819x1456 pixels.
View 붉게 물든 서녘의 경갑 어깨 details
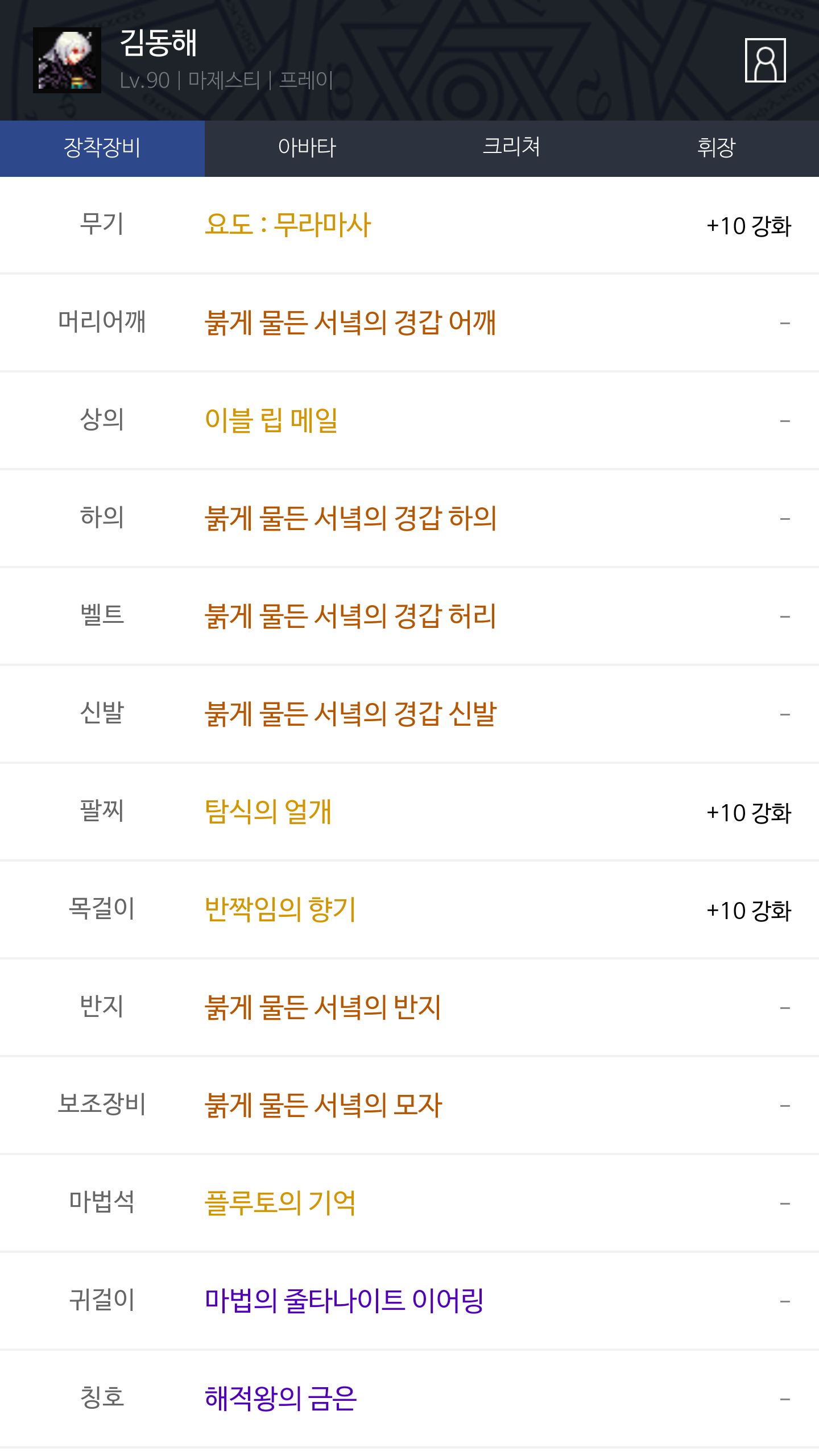pos(350,322)
